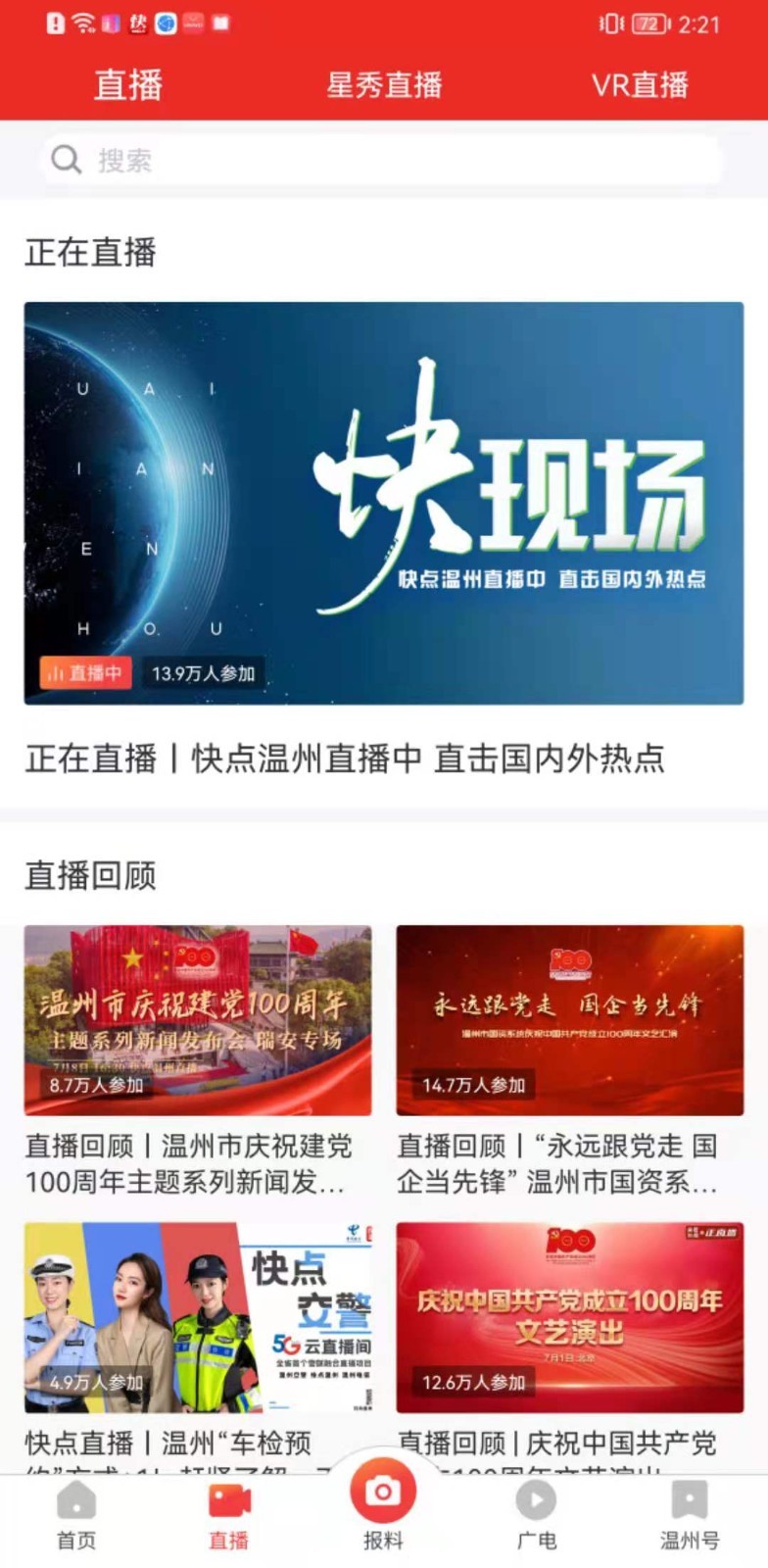
Task: Go to the 首页 home tab
Action: click(76, 1516)
